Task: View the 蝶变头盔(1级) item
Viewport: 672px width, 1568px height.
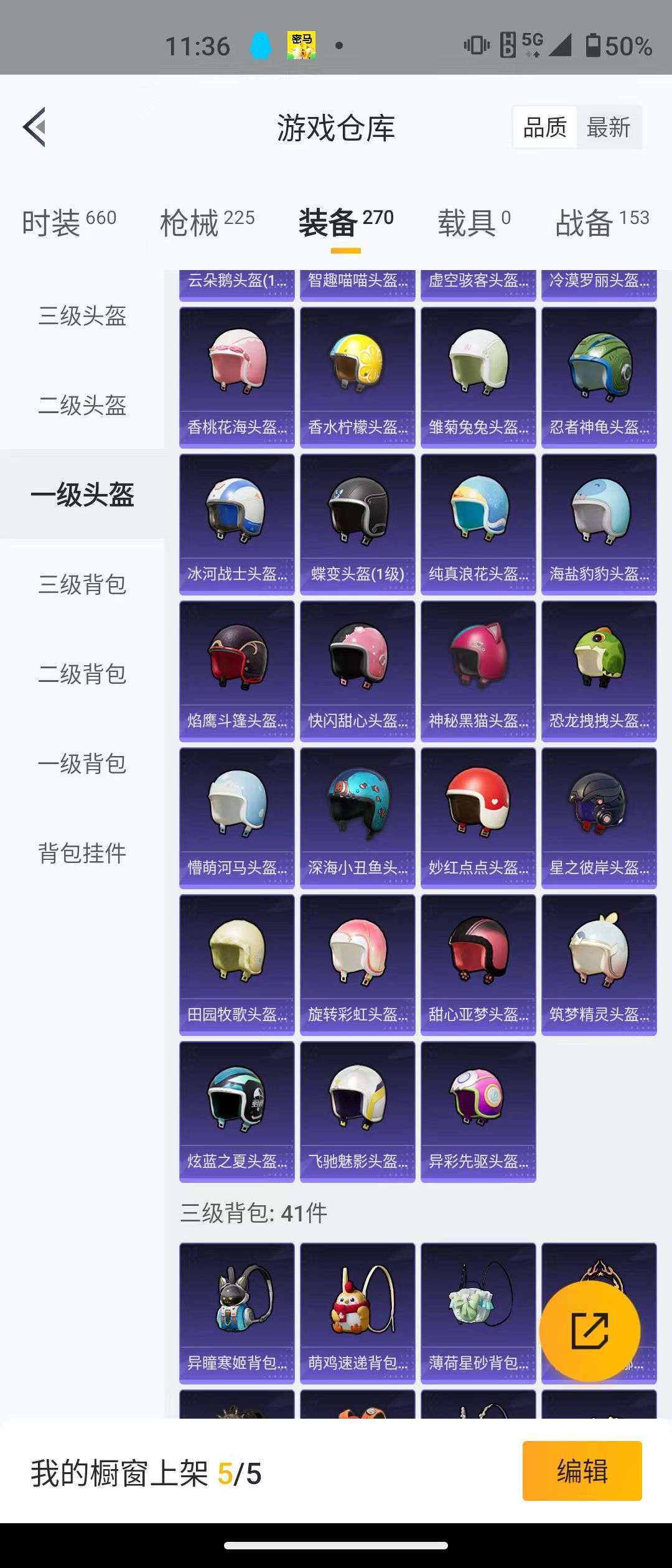Action: (357, 524)
